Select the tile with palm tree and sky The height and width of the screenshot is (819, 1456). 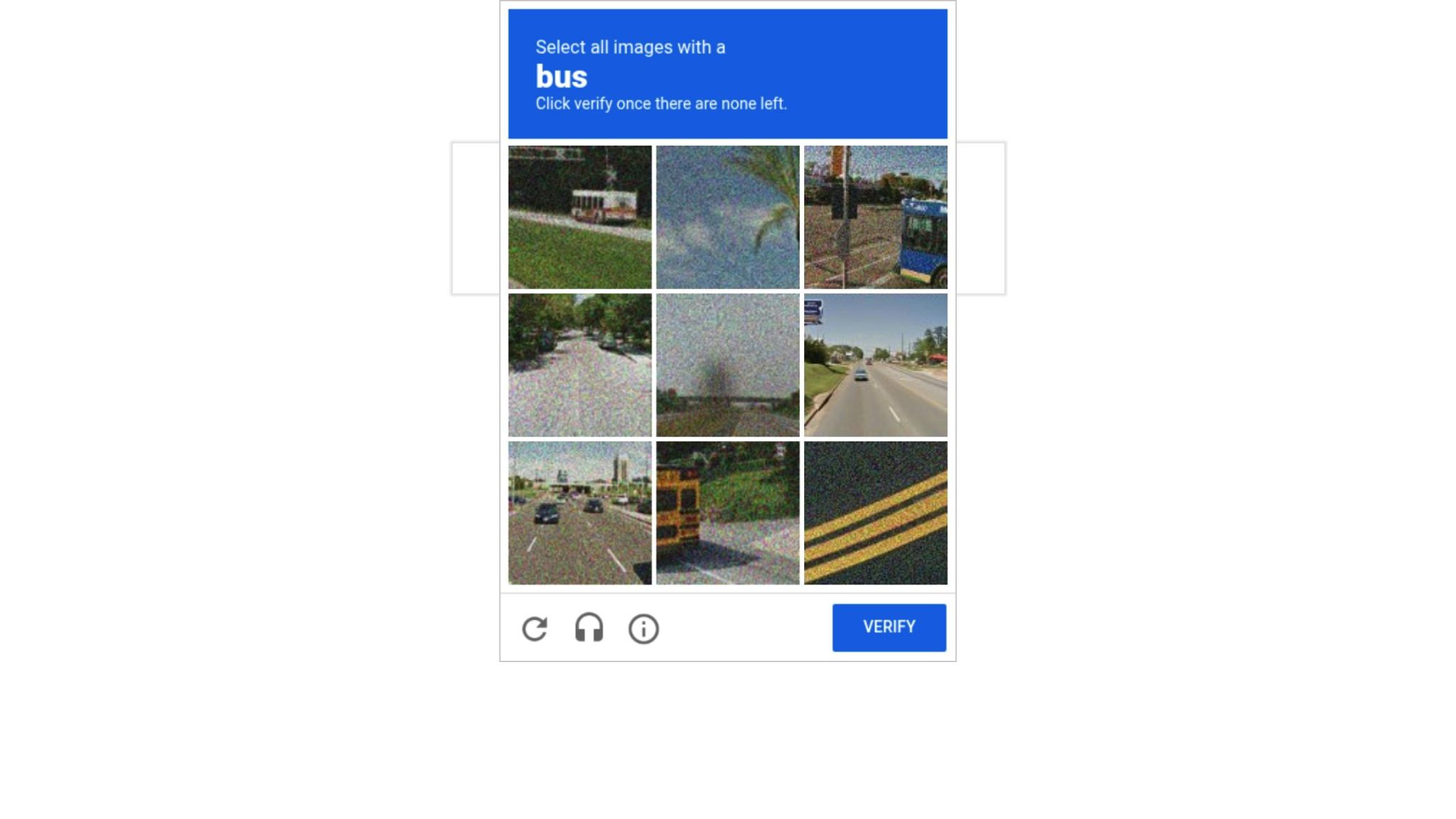(x=727, y=217)
